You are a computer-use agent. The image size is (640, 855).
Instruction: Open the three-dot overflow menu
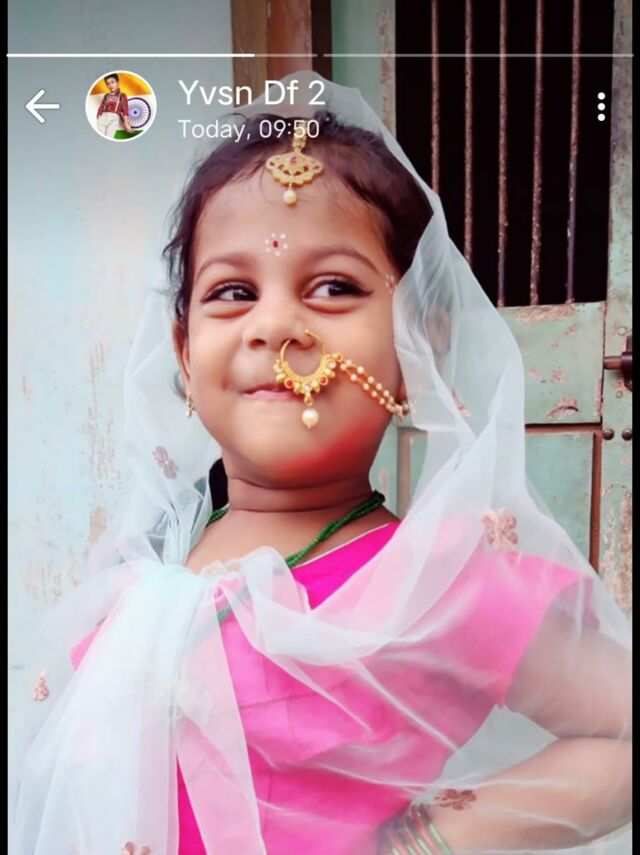coord(601,107)
